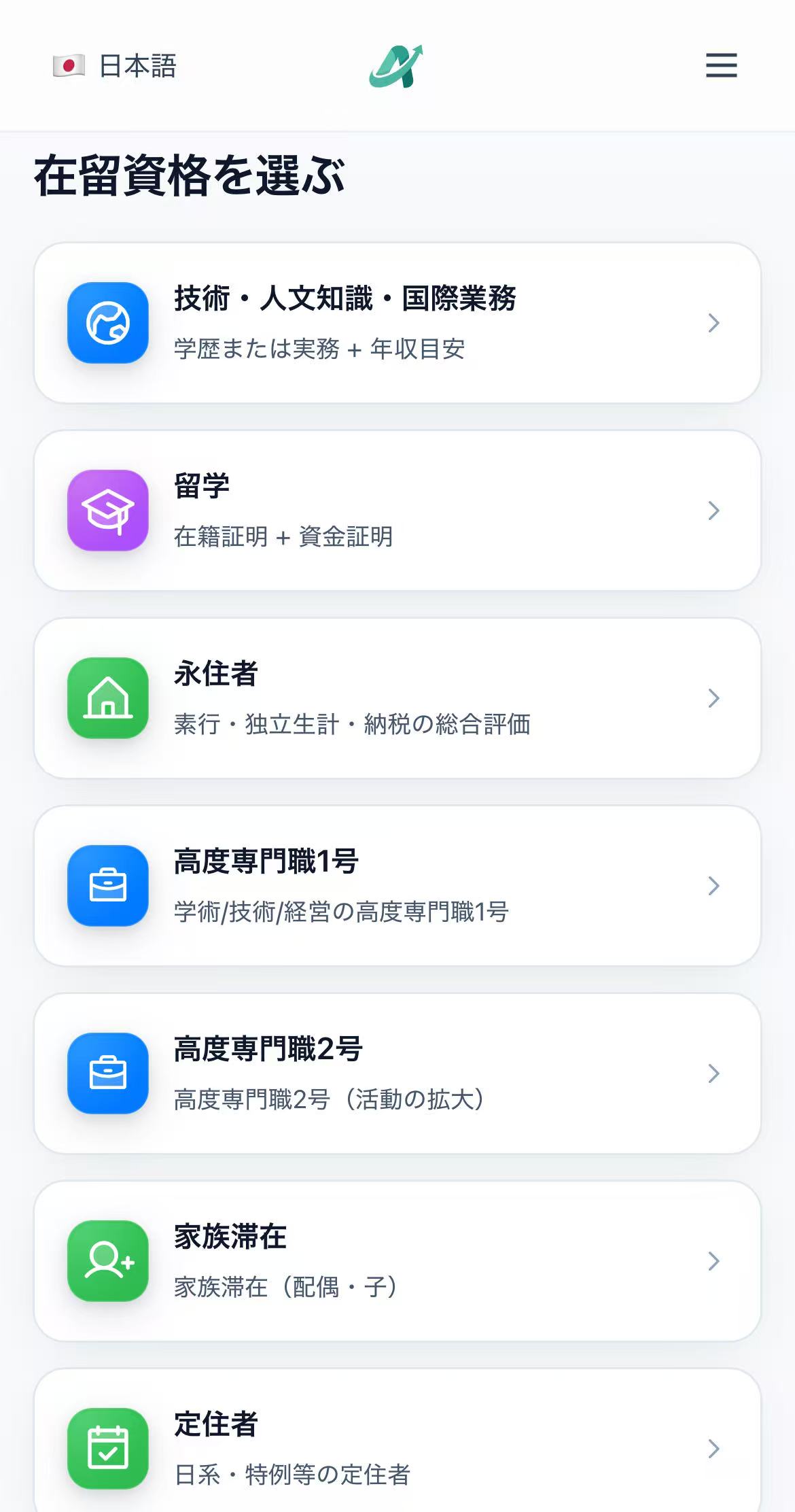Open the hamburger menu
This screenshot has height=1512, width=795.
721,67
